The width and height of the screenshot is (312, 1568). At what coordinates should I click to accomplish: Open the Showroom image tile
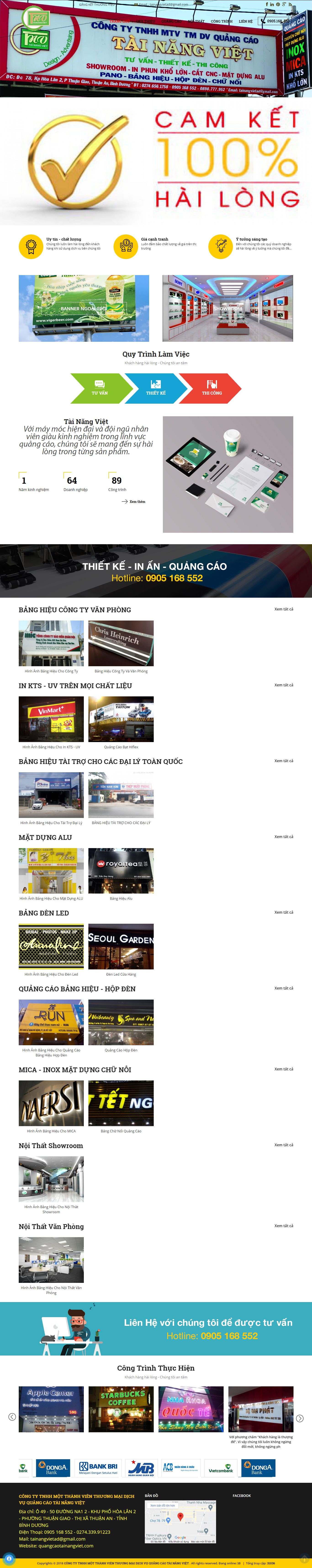pyautogui.click(x=227, y=308)
